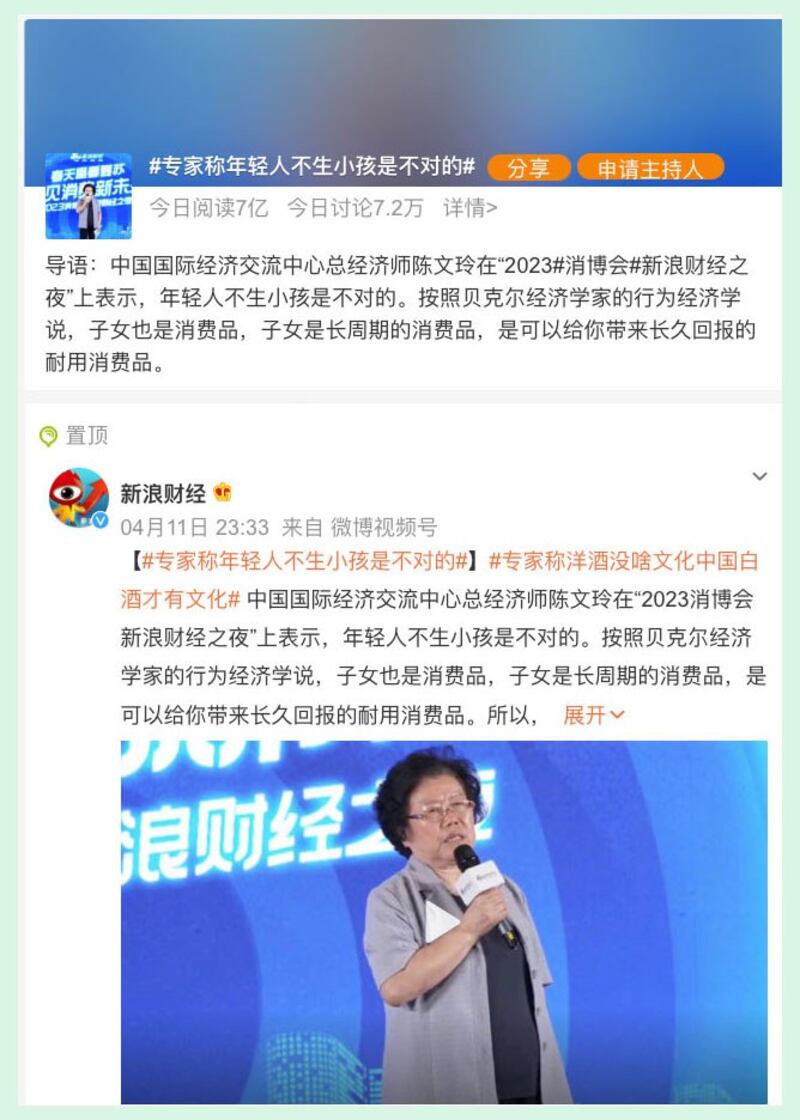The width and height of the screenshot is (800, 1120).
Task: Open hashtag #专家称洋酒没啥文化中国白酒才有文化#
Action: (x=620, y=562)
